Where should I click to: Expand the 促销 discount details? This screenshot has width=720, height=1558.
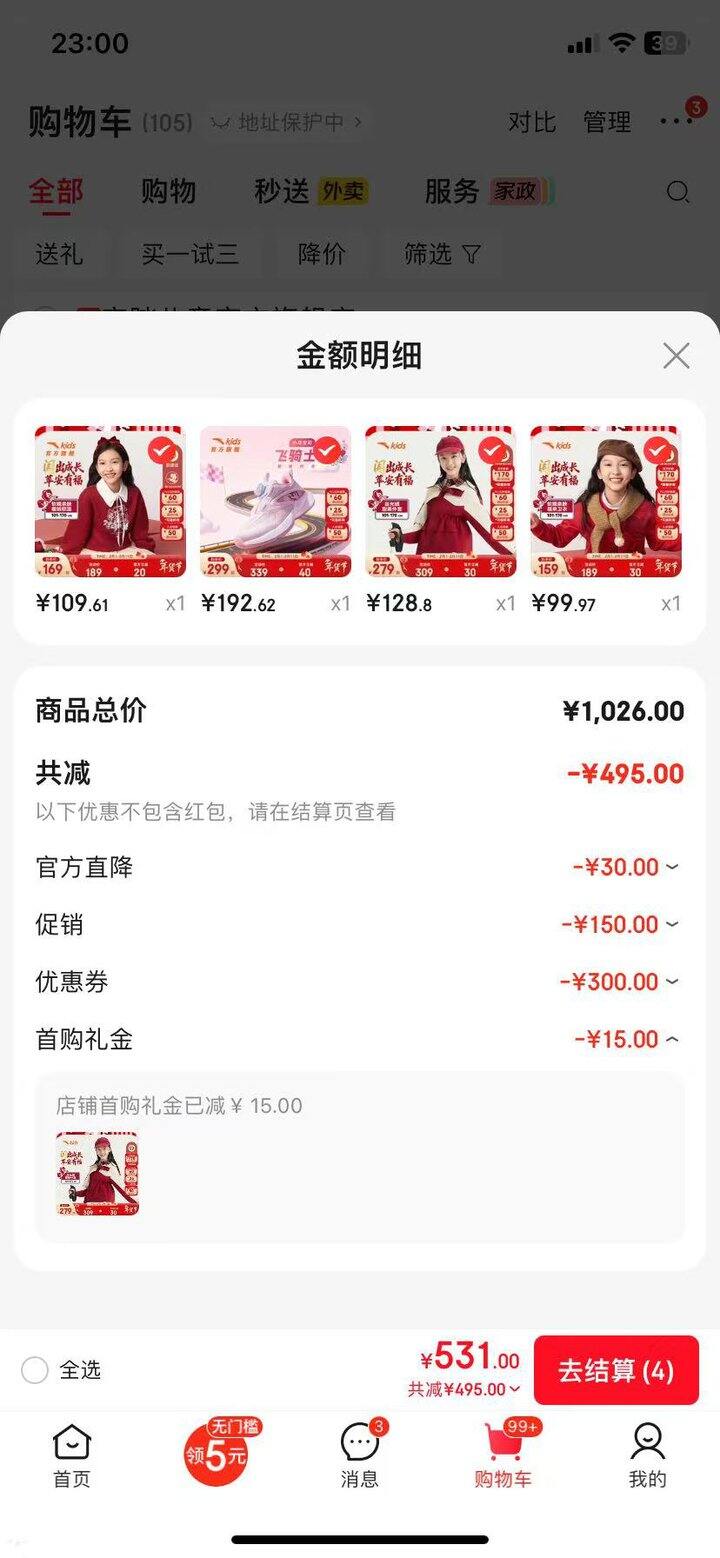672,925
